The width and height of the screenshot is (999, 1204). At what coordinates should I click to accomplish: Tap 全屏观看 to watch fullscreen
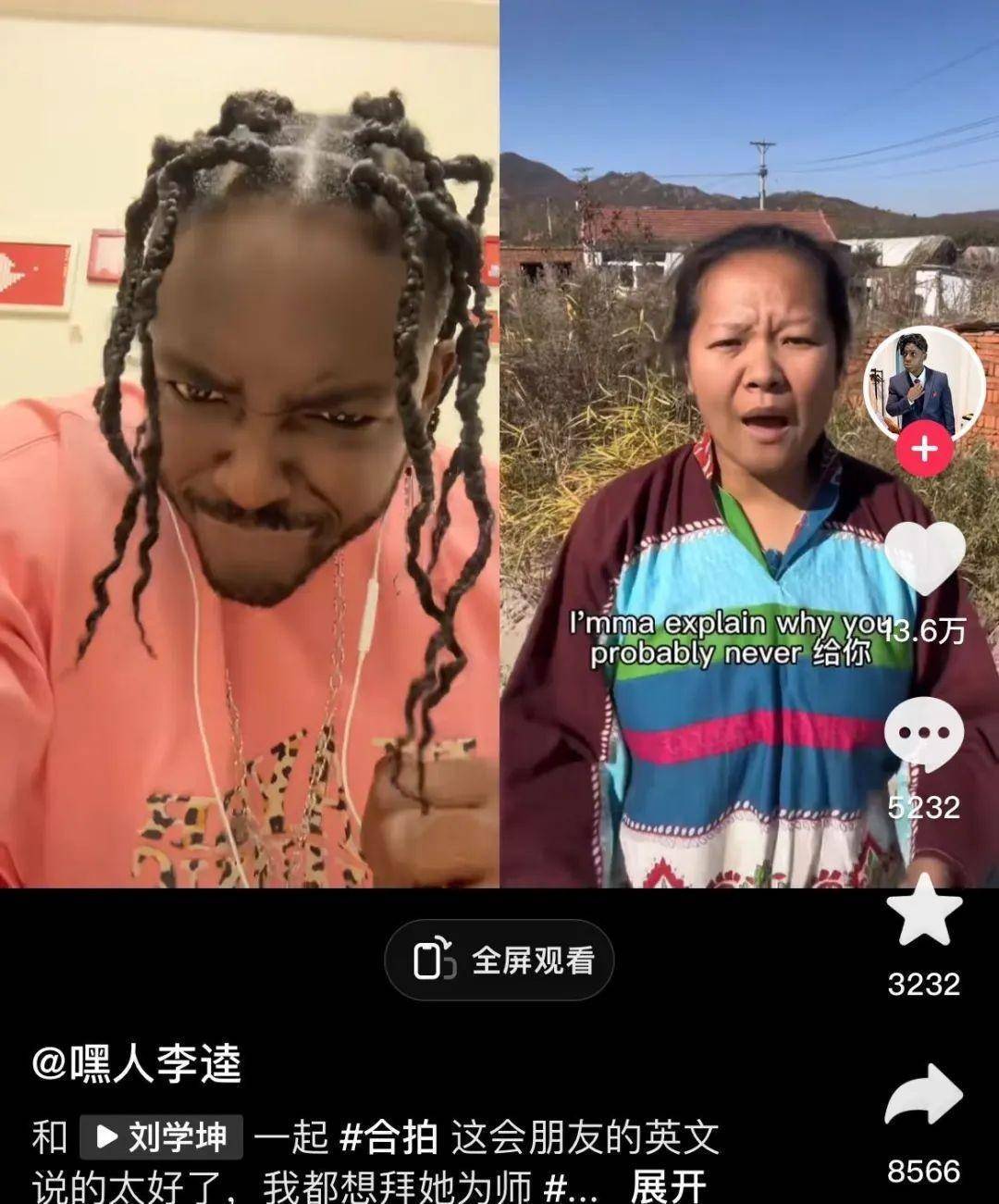point(499,960)
